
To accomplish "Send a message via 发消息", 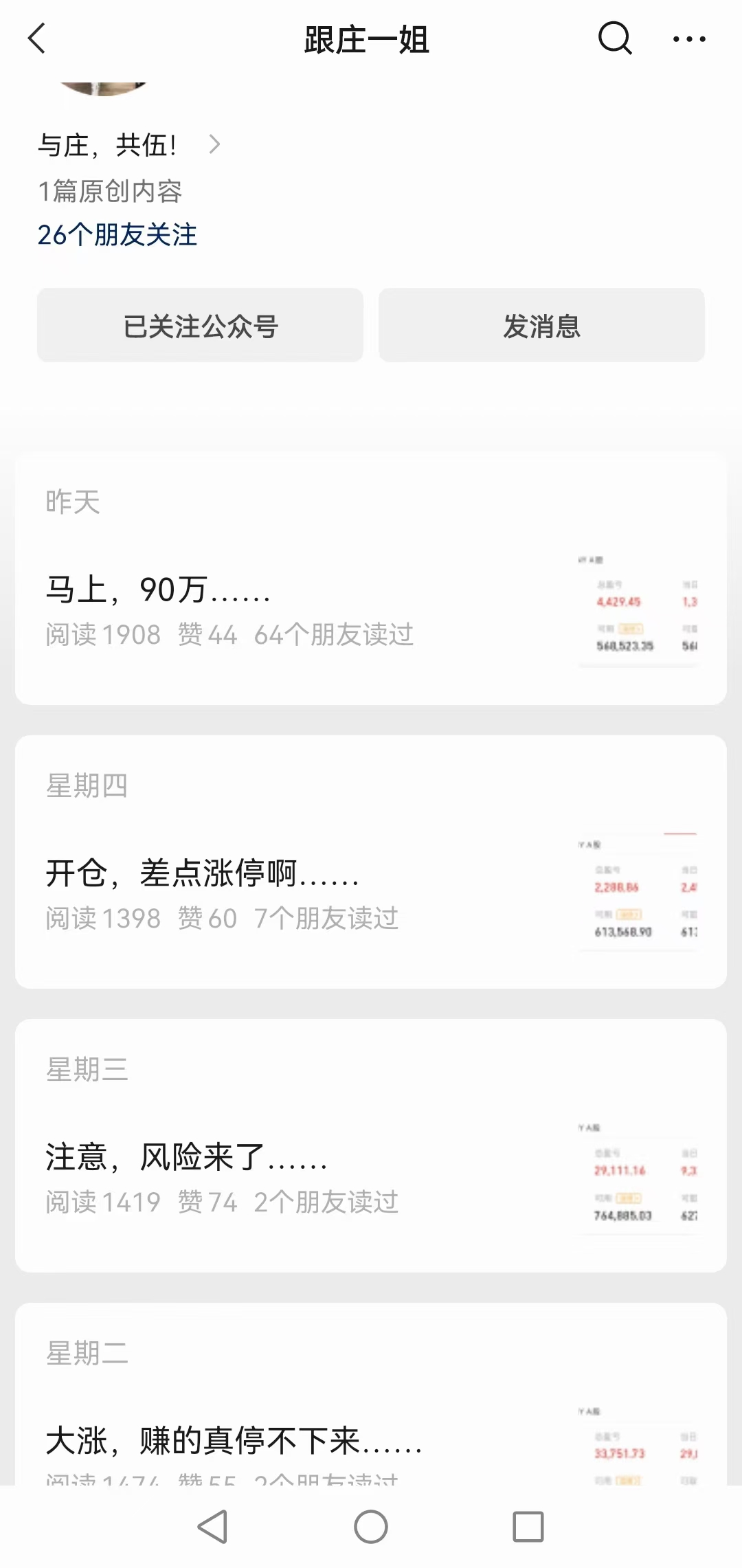I will (x=541, y=326).
